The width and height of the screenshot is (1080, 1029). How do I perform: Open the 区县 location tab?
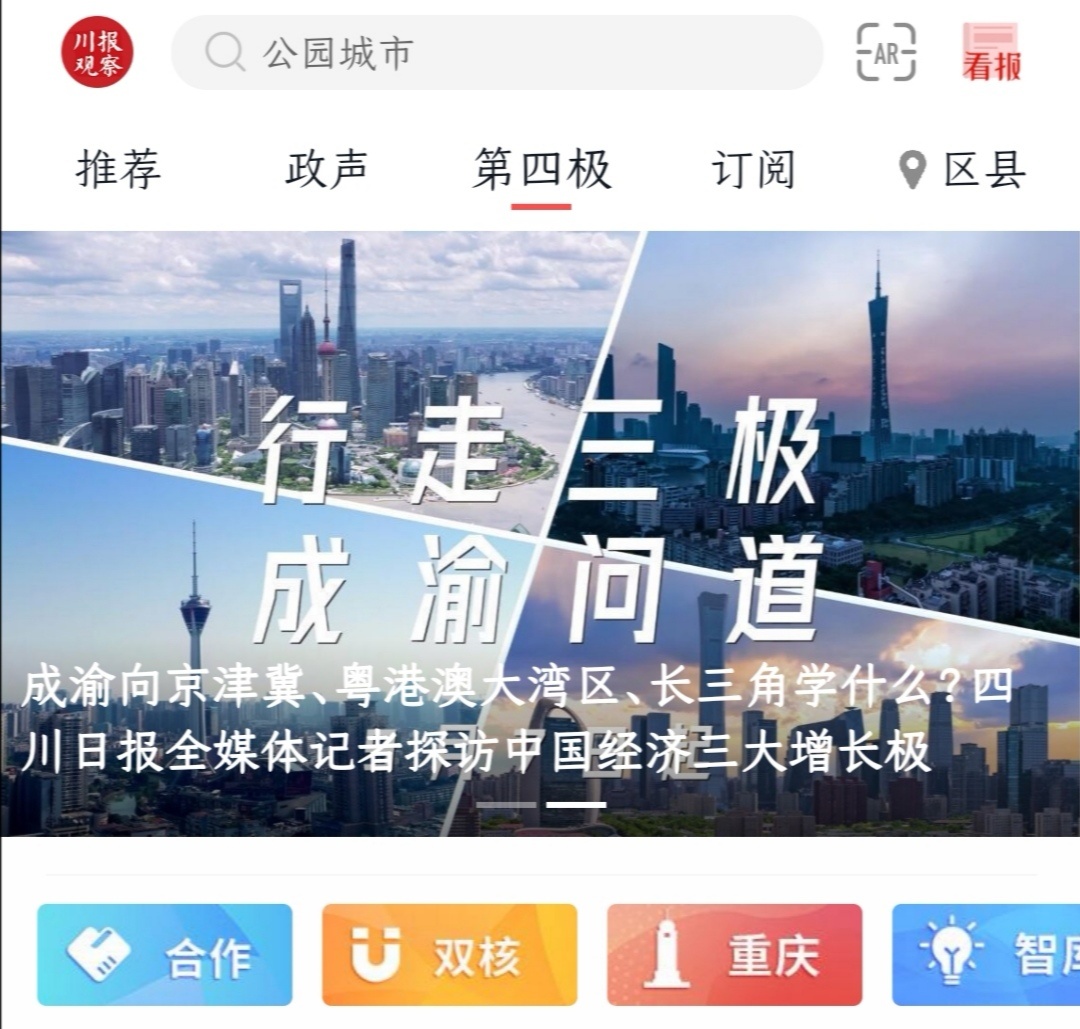[963, 170]
